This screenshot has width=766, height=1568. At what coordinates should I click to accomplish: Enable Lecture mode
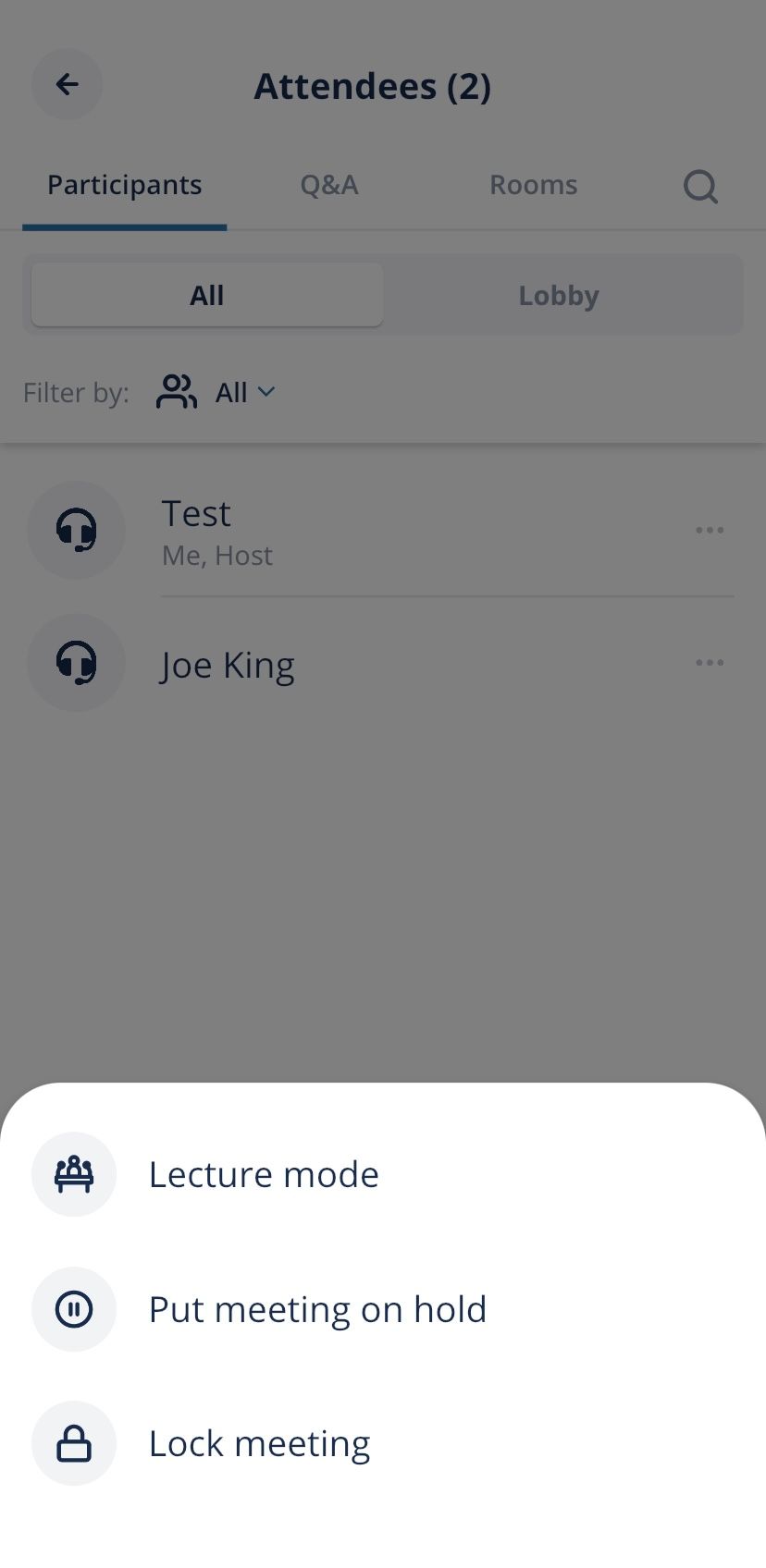coord(263,1174)
